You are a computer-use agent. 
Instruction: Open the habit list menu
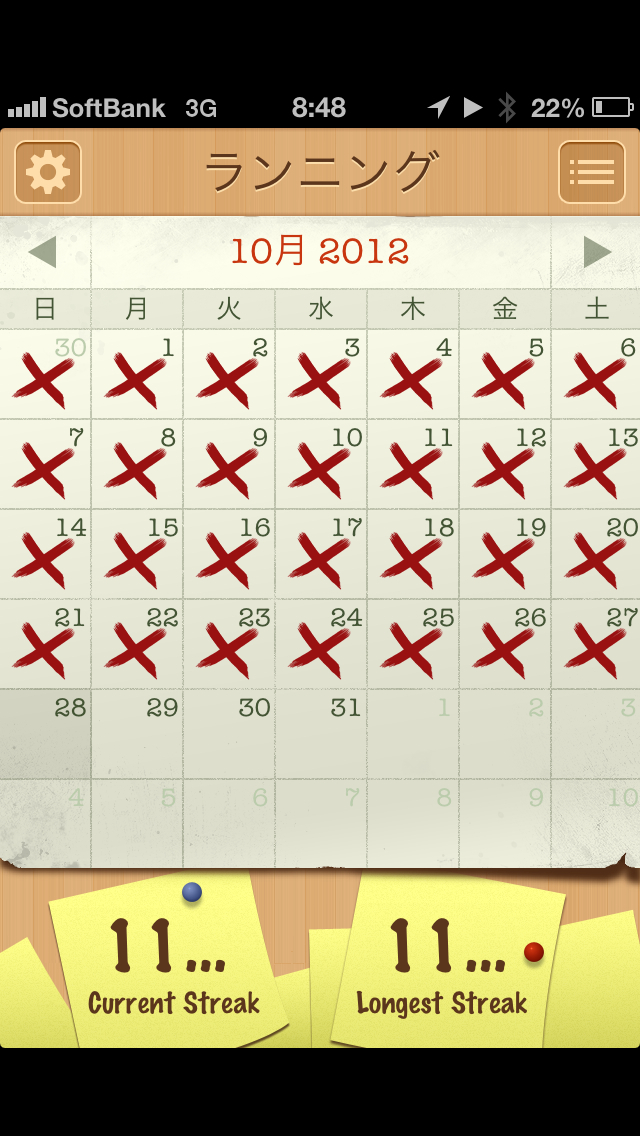click(591, 172)
